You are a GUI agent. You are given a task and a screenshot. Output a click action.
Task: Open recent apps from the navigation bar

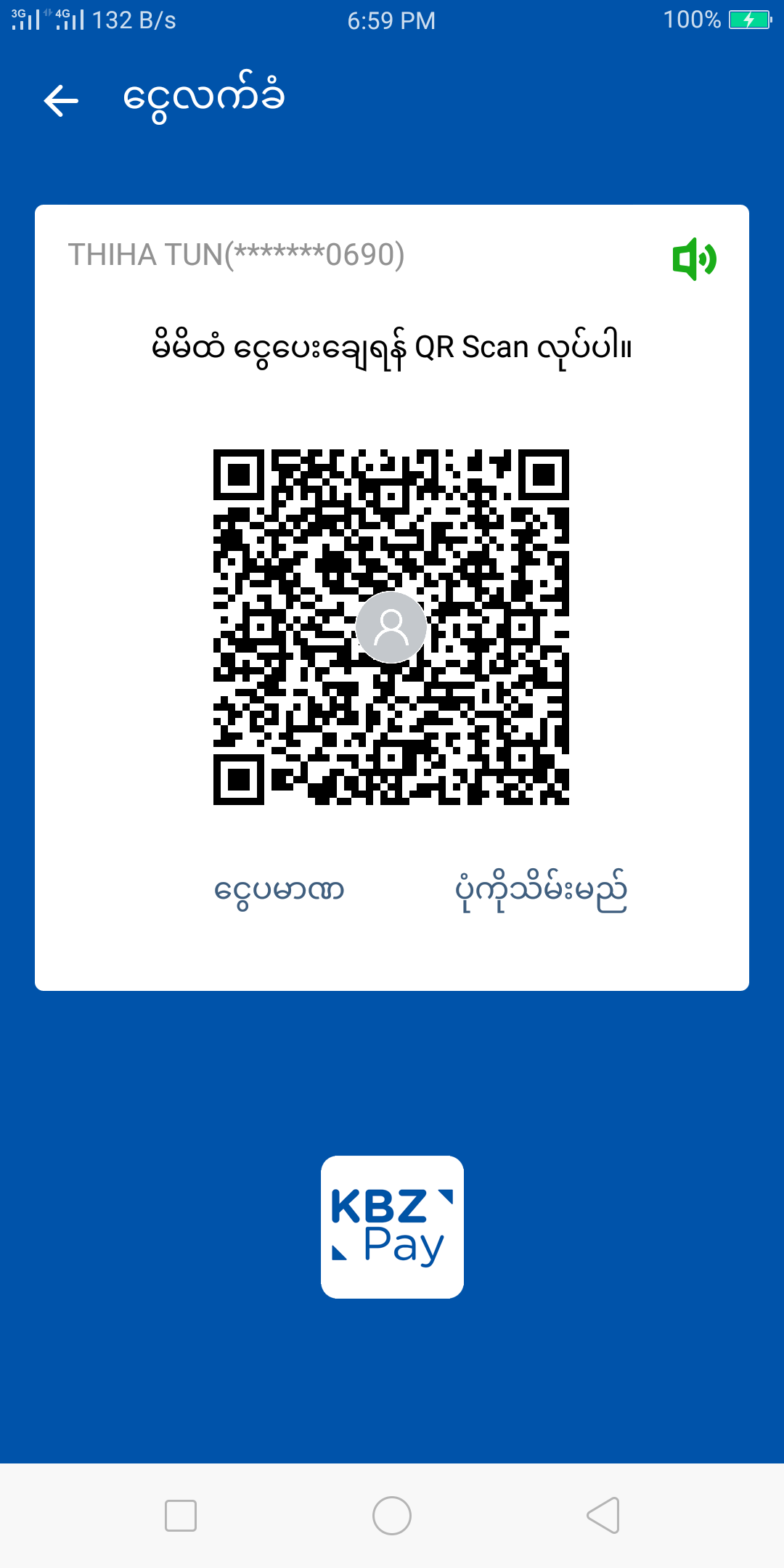coord(181,1516)
